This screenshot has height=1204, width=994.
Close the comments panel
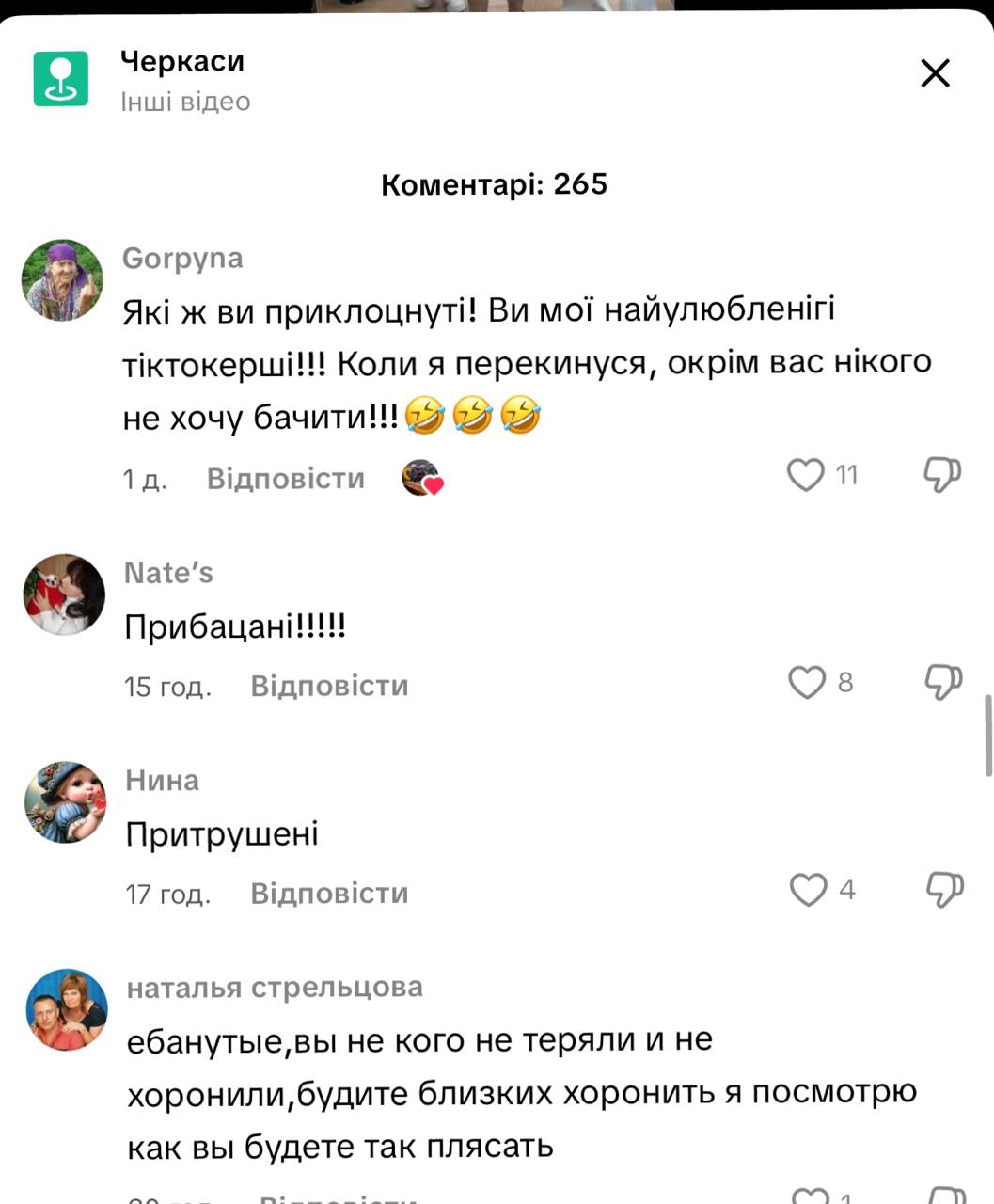coord(935,73)
